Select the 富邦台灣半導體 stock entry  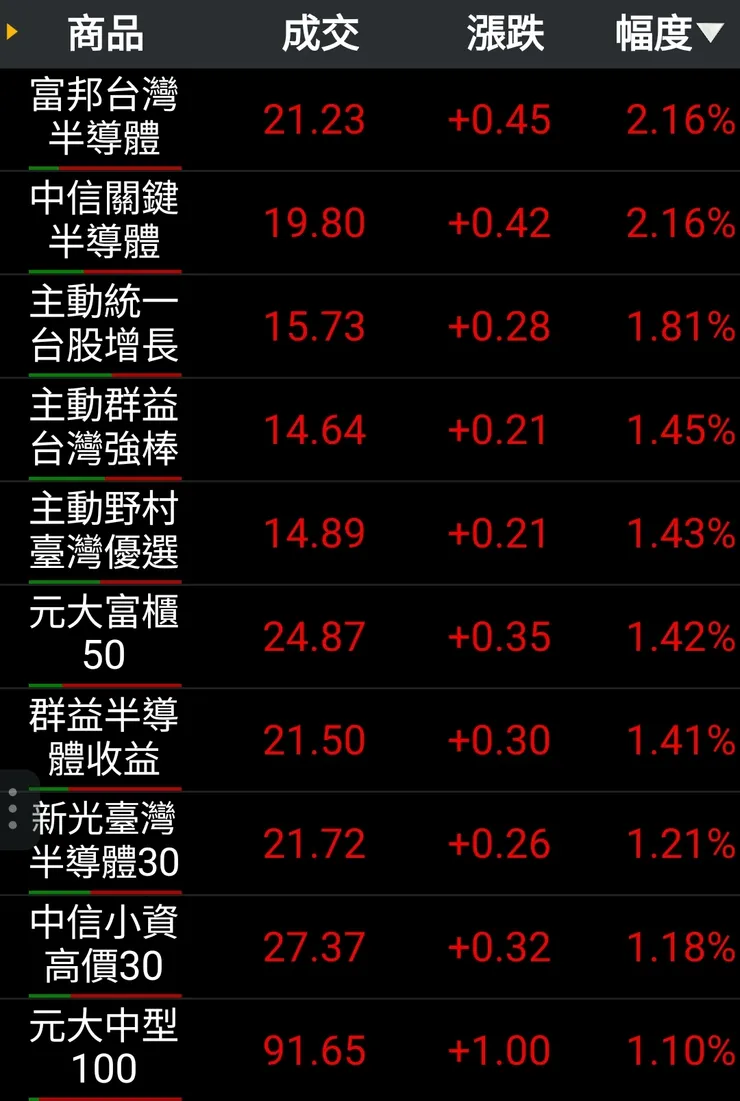[104, 118]
